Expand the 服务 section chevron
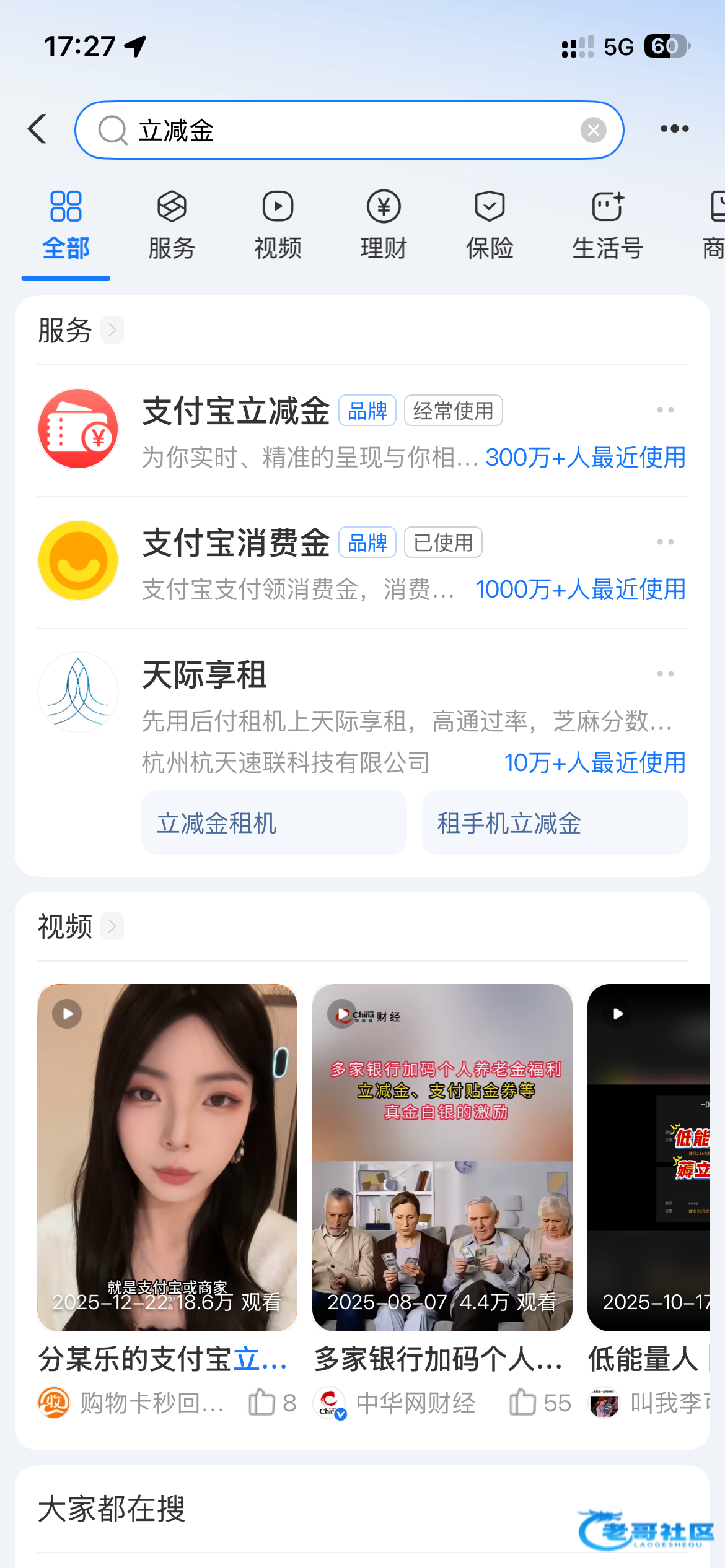This screenshot has width=725, height=1568. tap(112, 330)
